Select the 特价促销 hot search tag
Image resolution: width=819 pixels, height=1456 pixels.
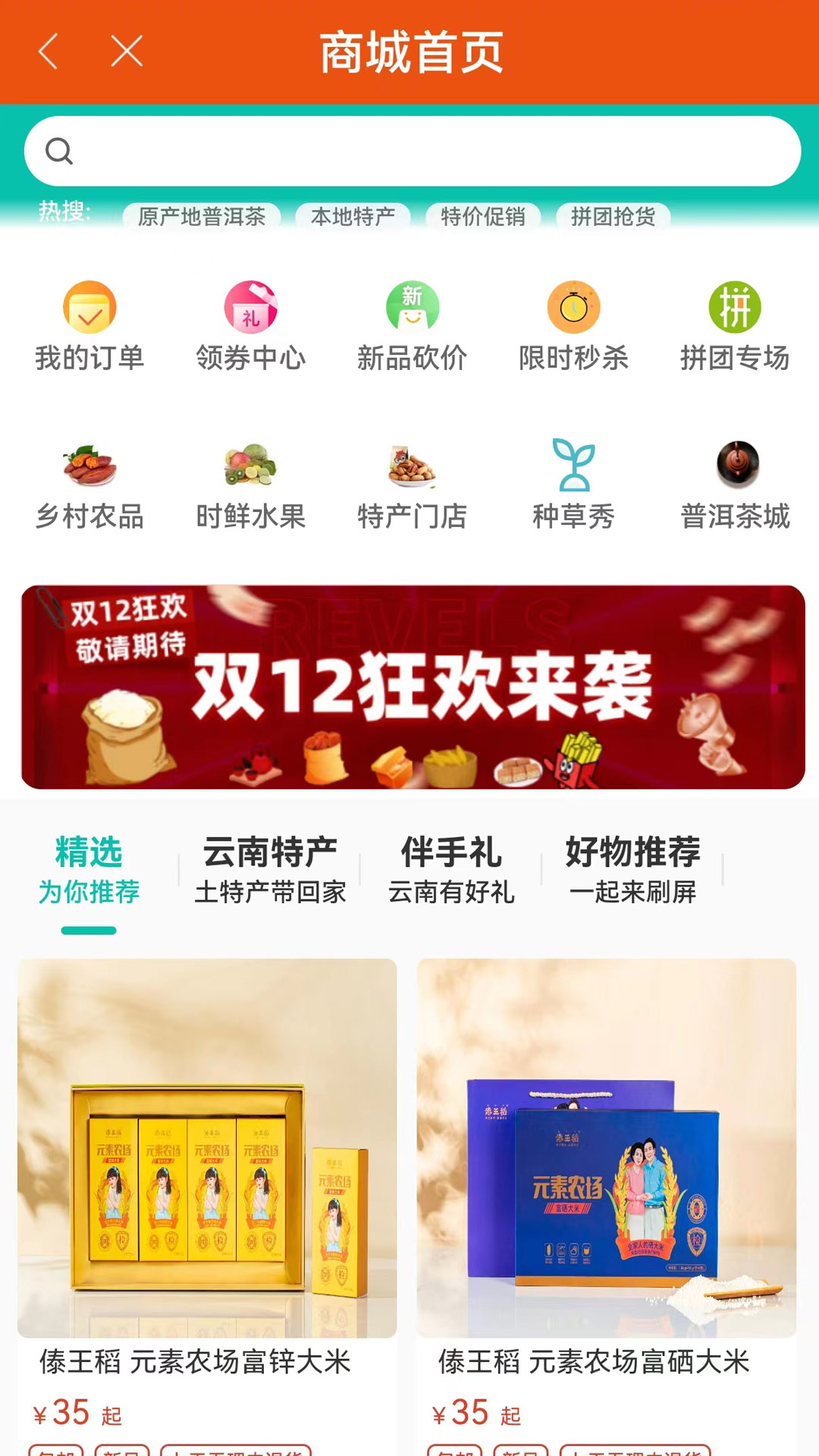[x=483, y=216]
